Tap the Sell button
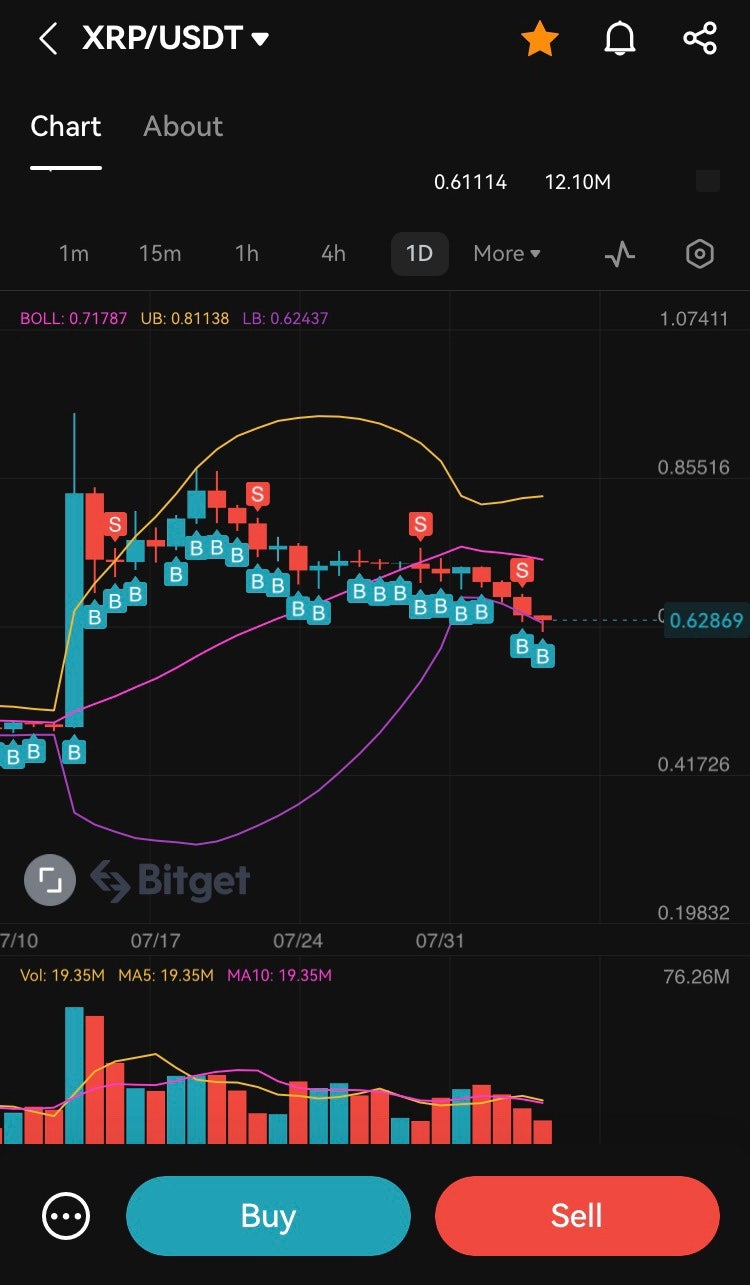Viewport: 750px width, 1285px height. [x=577, y=1216]
